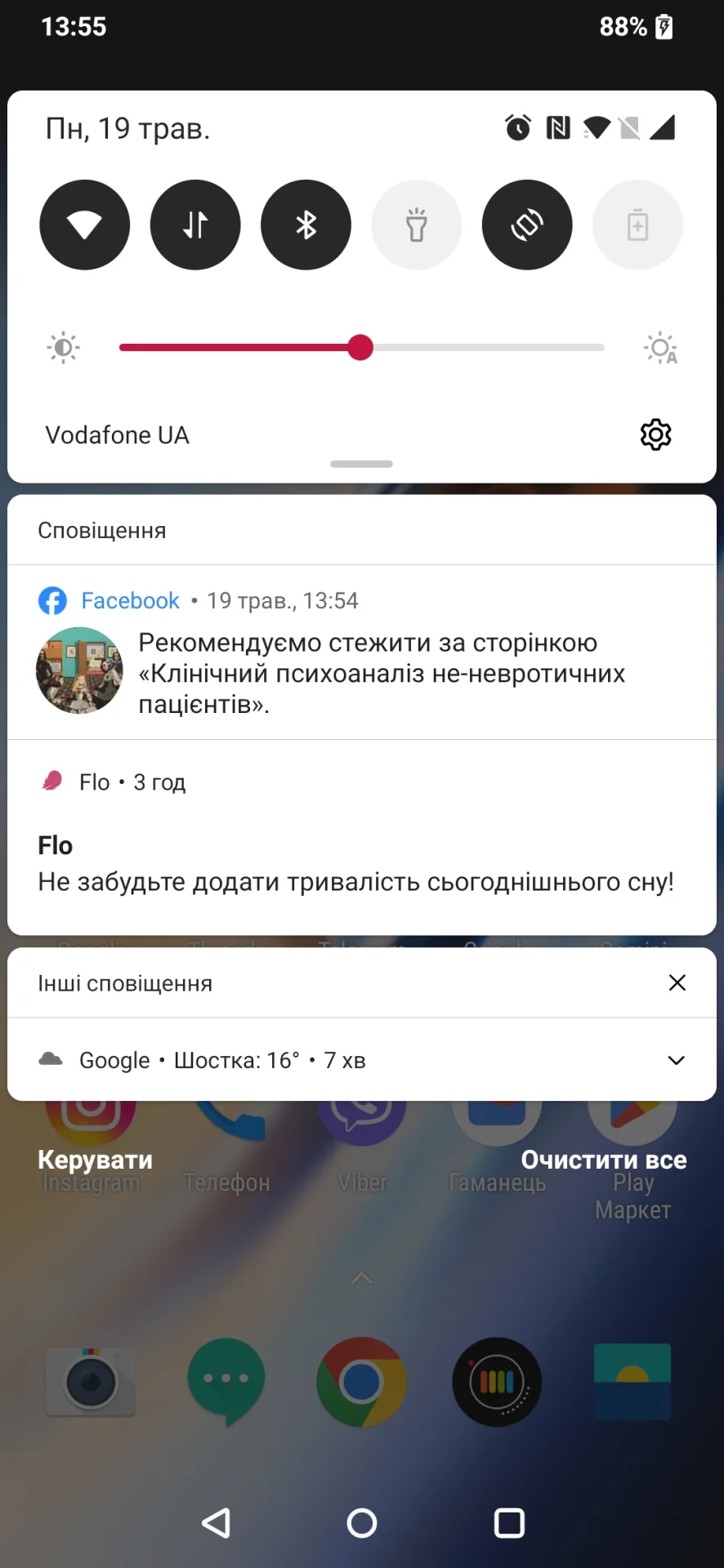
Task: Clear all notifications with Очистити все
Action: tap(603, 1160)
